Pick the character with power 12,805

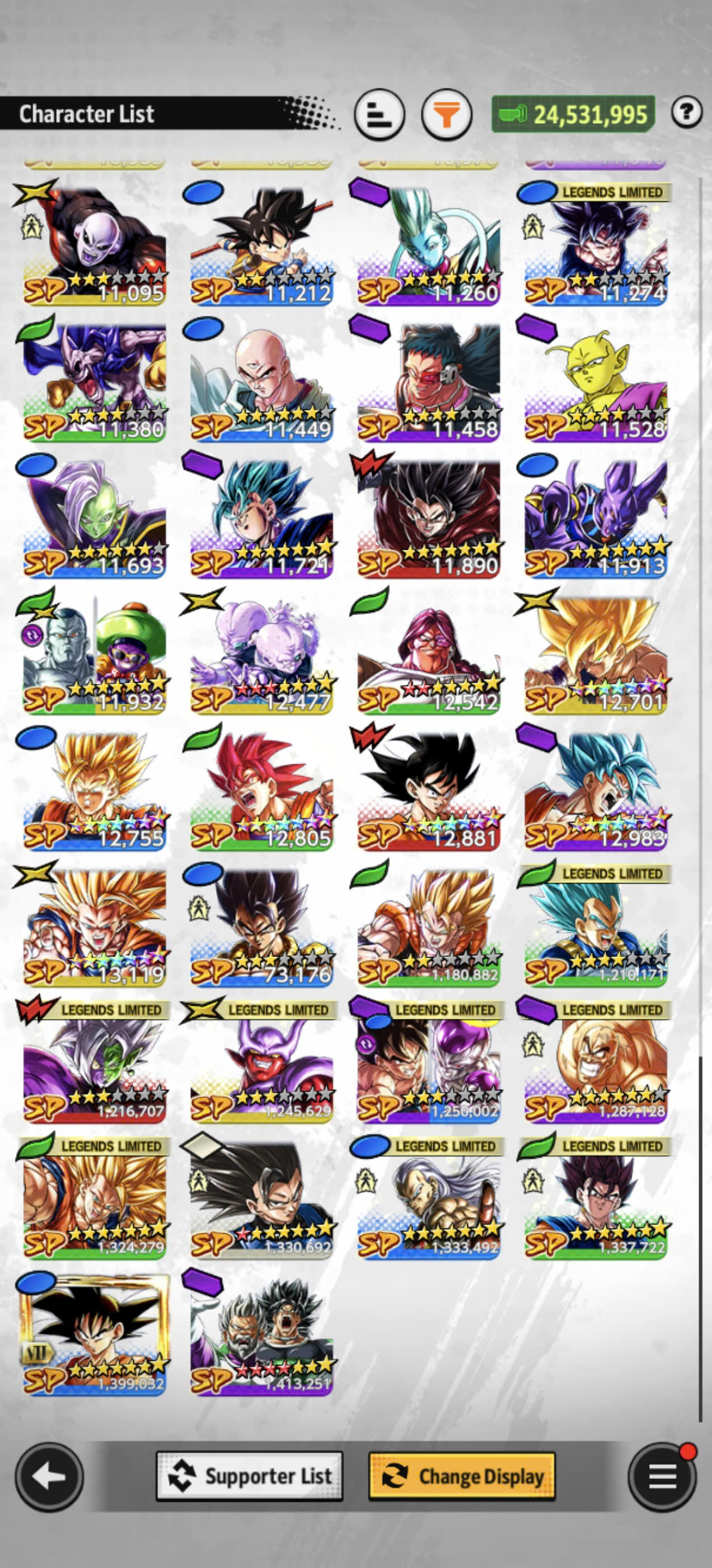[261, 790]
